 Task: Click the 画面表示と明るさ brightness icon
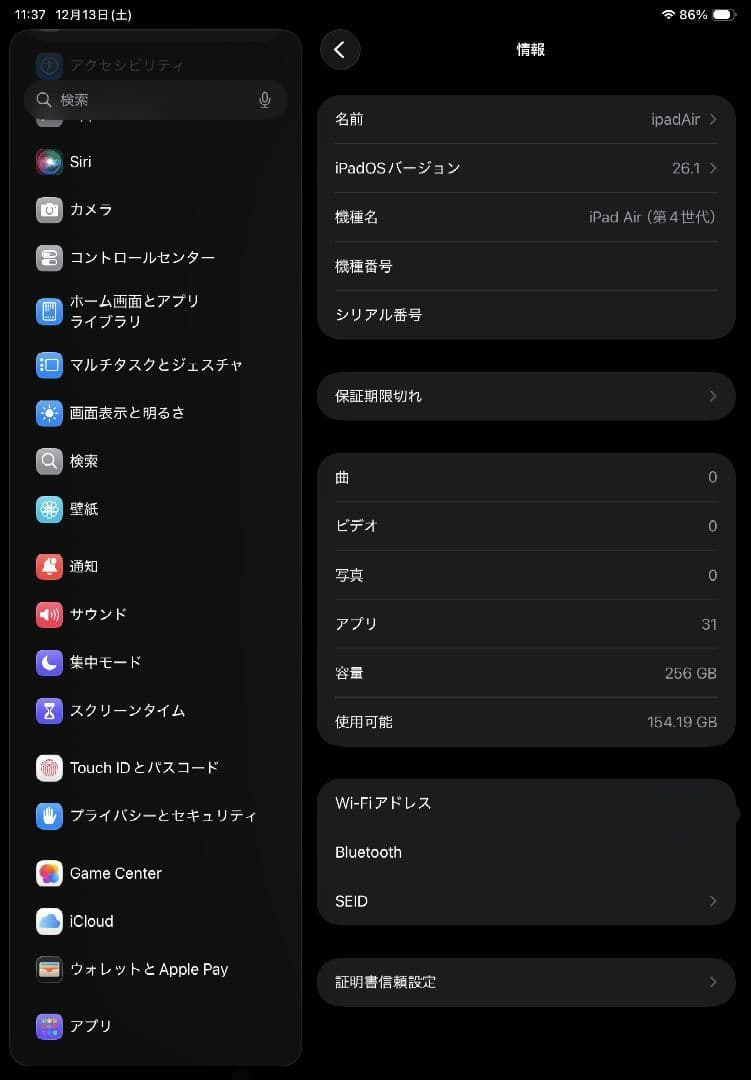click(49, 413)
